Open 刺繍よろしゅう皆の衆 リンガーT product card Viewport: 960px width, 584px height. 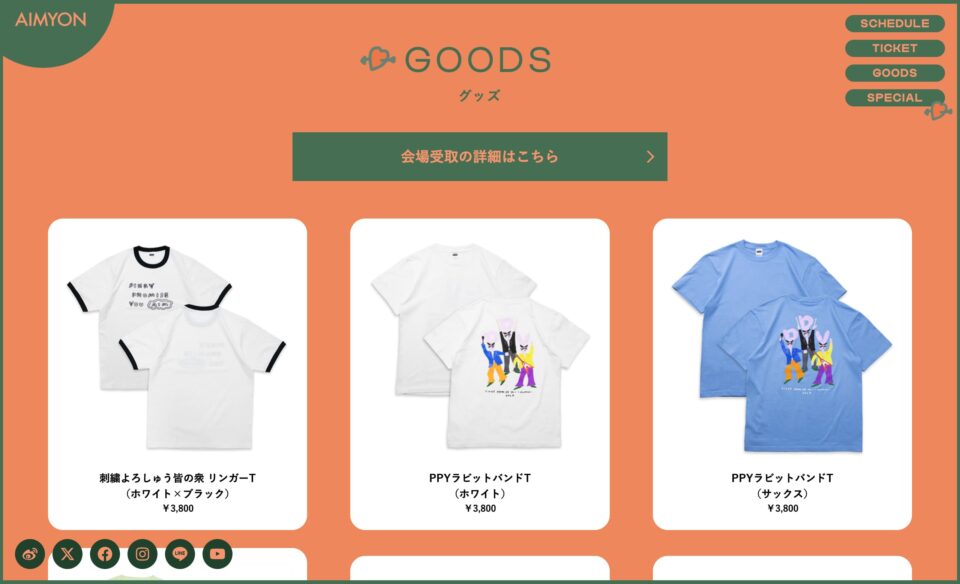tap(178, 373)
